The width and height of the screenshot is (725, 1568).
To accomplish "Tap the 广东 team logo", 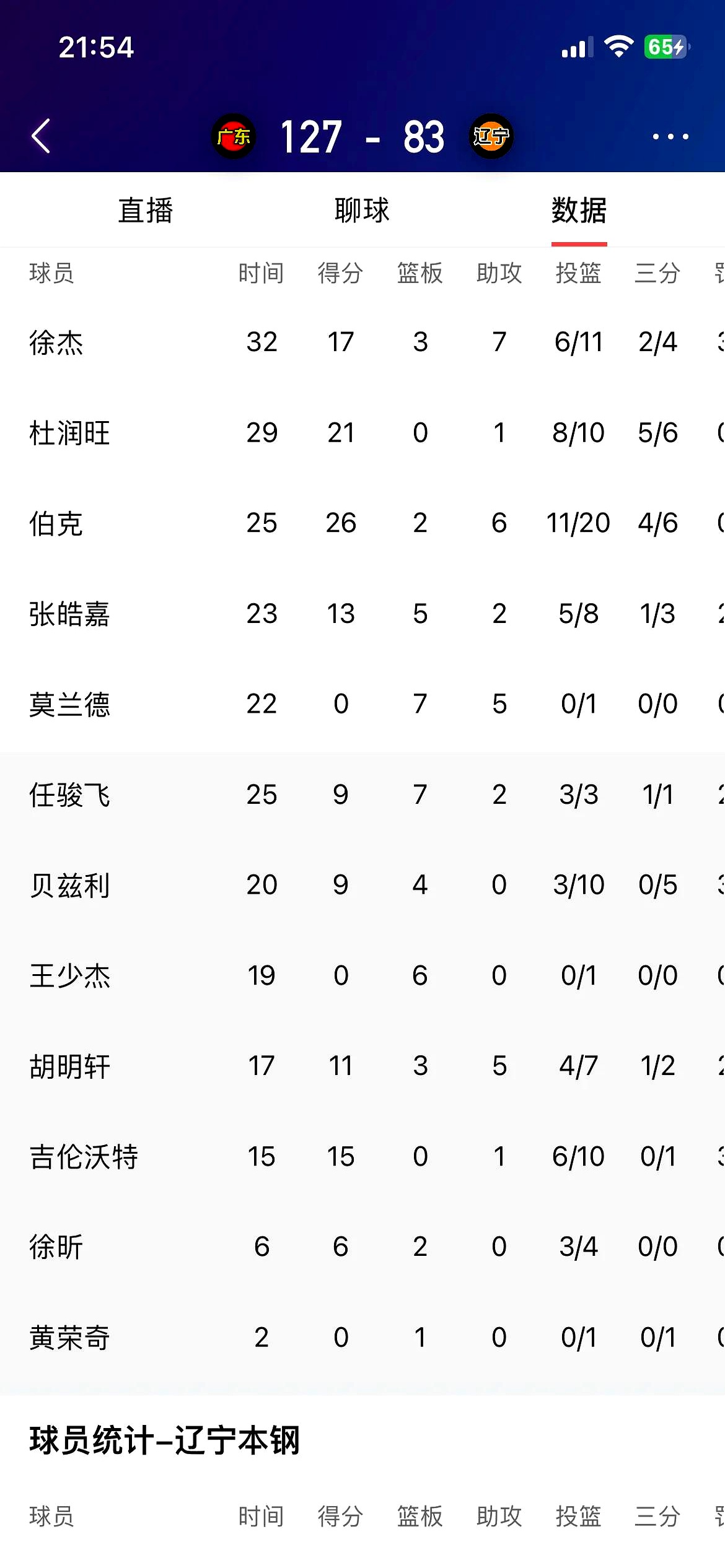I will pos(234,136).
